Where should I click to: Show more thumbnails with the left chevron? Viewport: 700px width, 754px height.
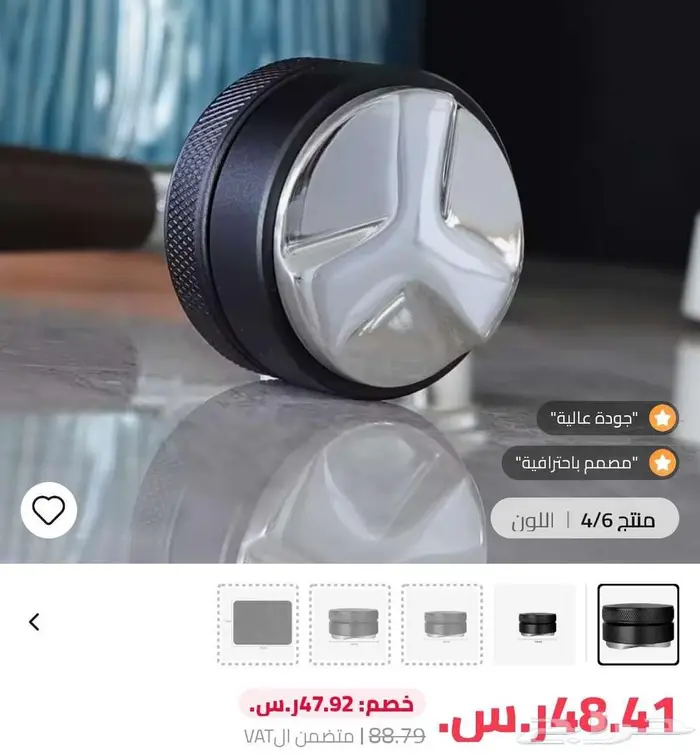35,622
